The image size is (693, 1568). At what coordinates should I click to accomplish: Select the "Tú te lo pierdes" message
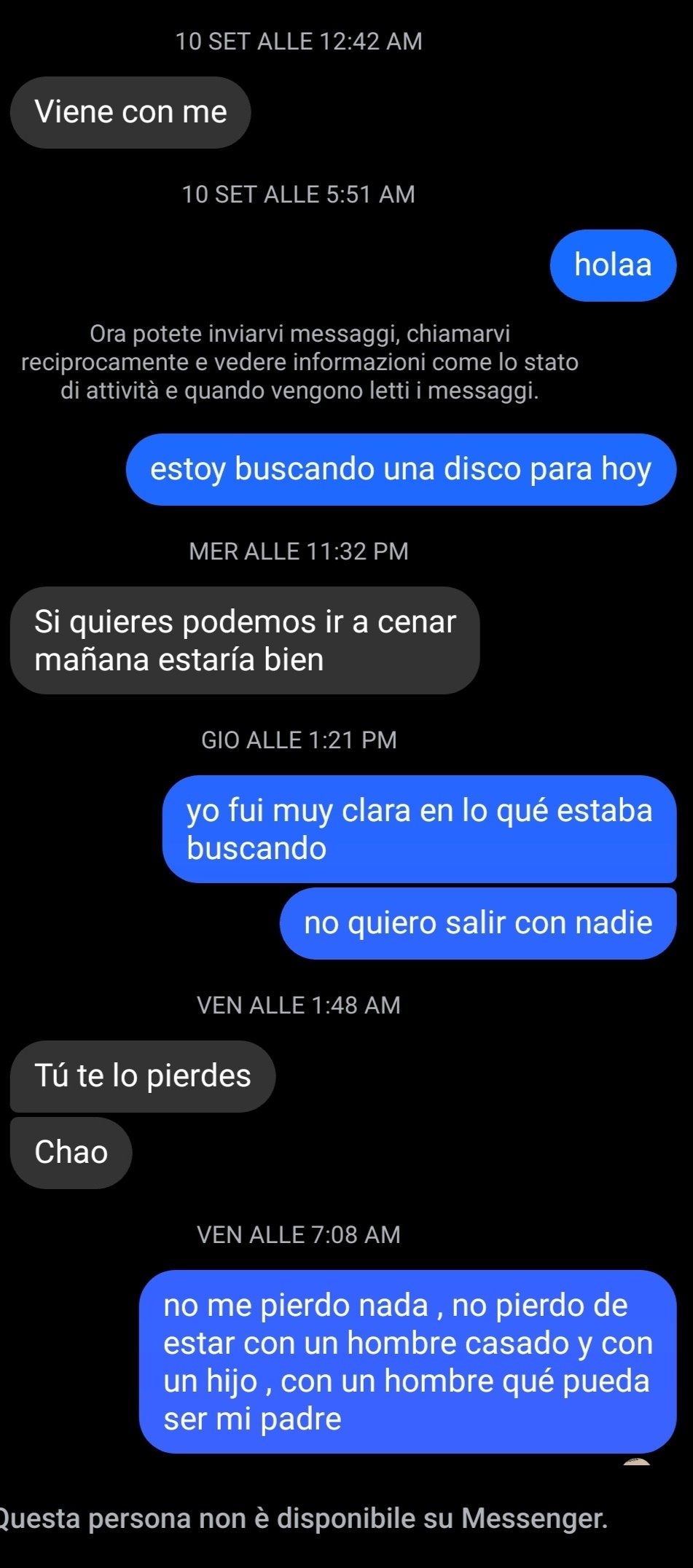[x=143, y=1076]
